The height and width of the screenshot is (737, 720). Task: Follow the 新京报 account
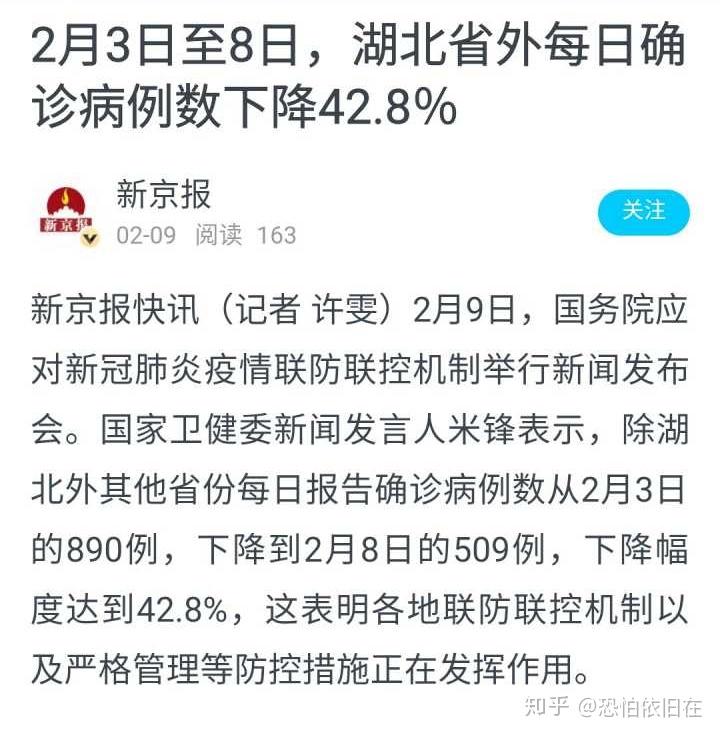[x=643, y=211]
